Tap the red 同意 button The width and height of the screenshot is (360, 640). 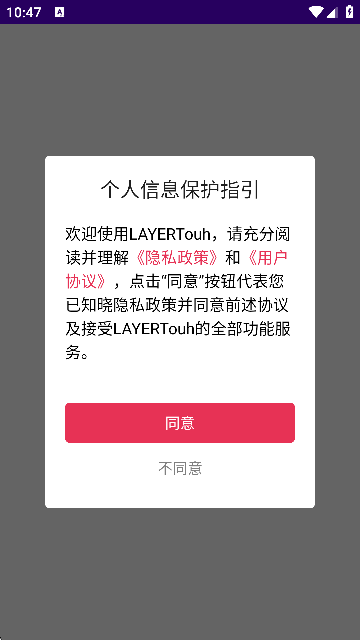(180, 423)
